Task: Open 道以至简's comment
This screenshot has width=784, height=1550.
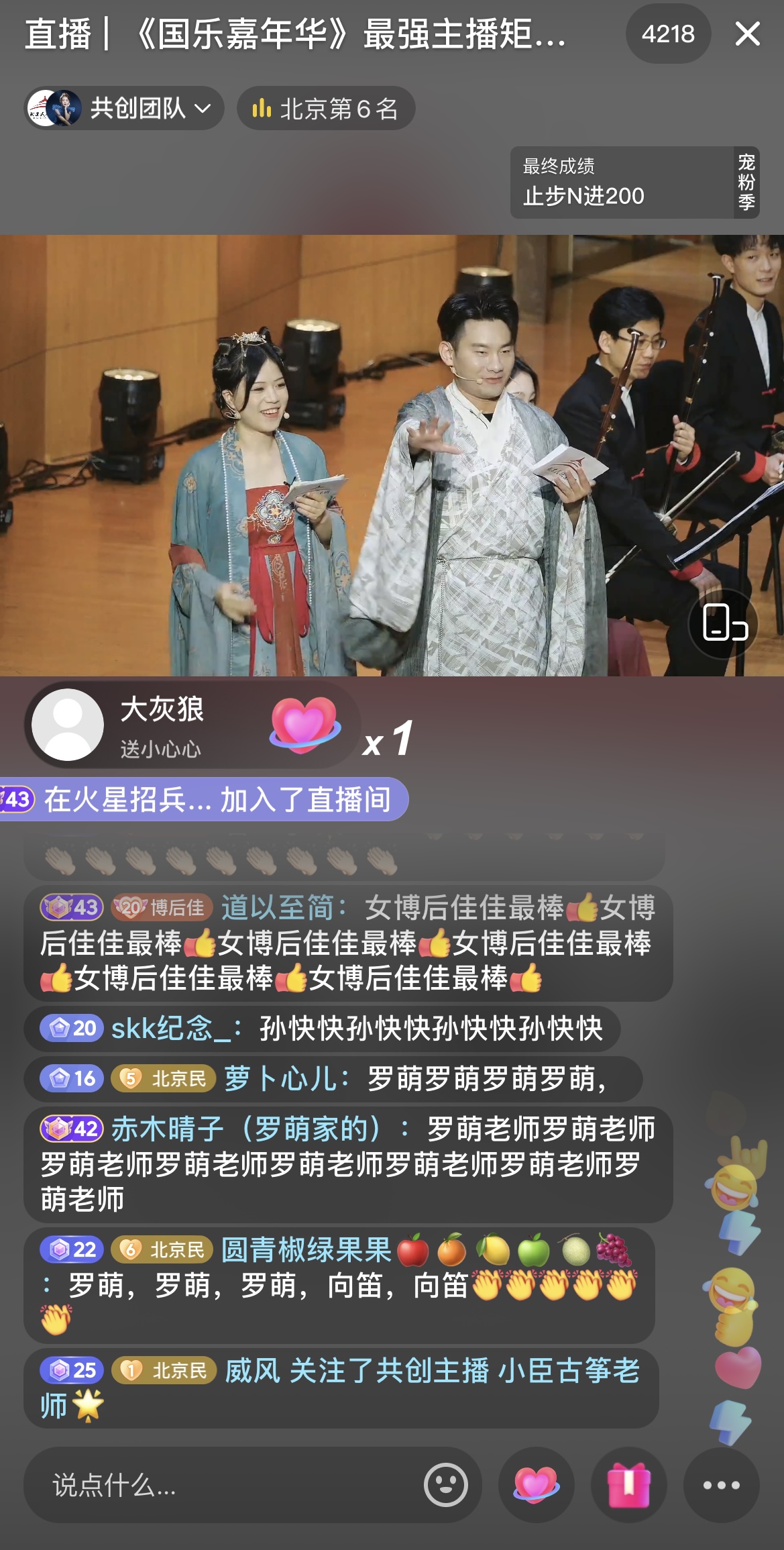Action: pos(348,943)
